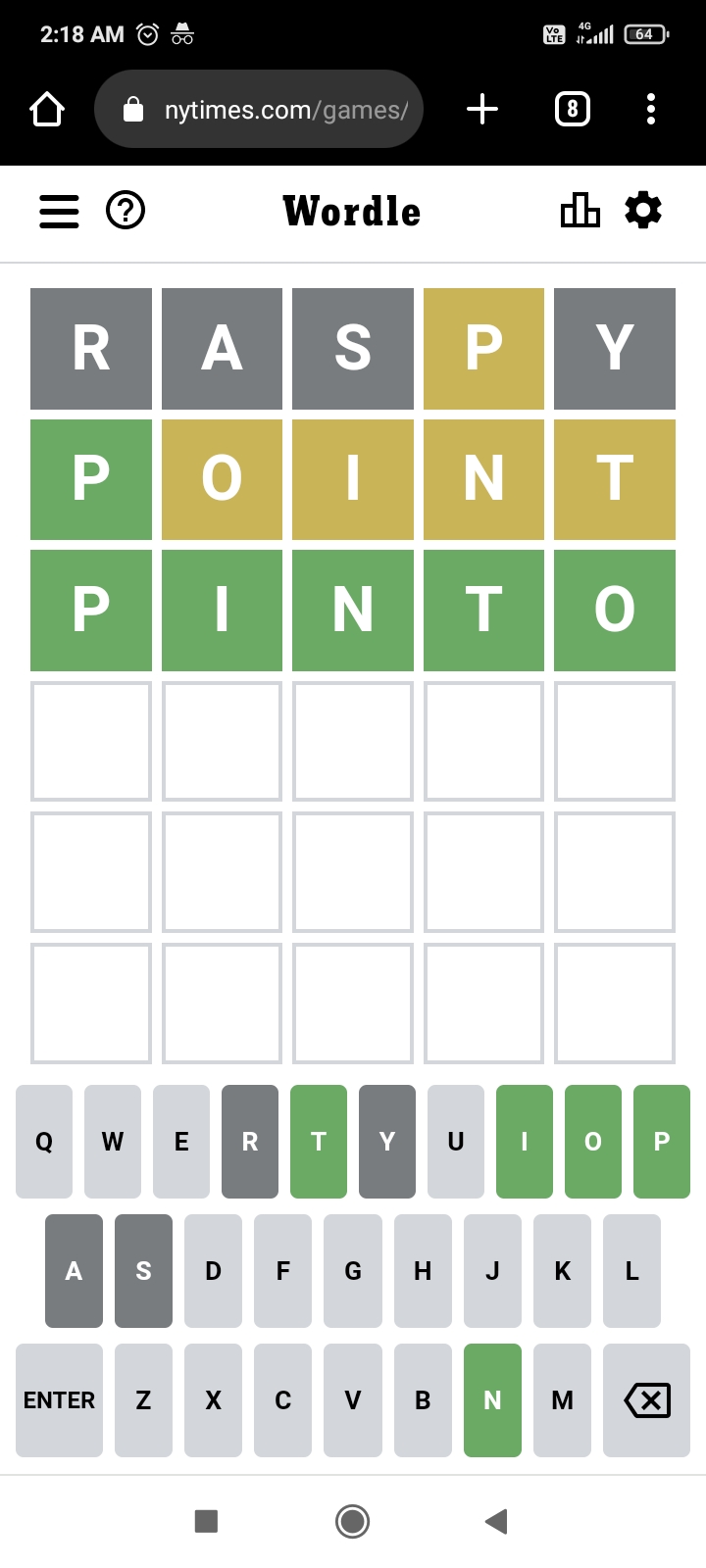The image size is (706, 1568).
Task: Open the browser overflow menu
Action: 651,109
